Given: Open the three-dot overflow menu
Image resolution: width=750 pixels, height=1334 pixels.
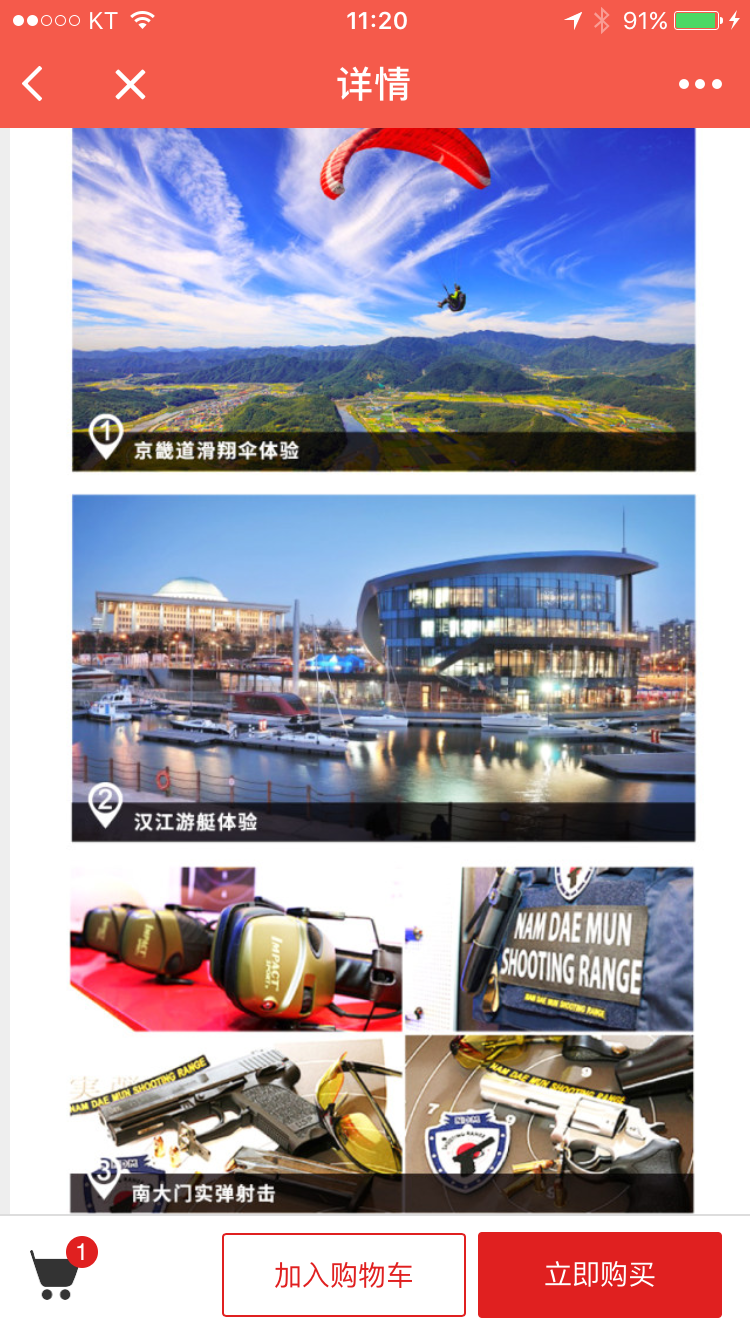Looking at the screenshot, I should pos(700,85).
